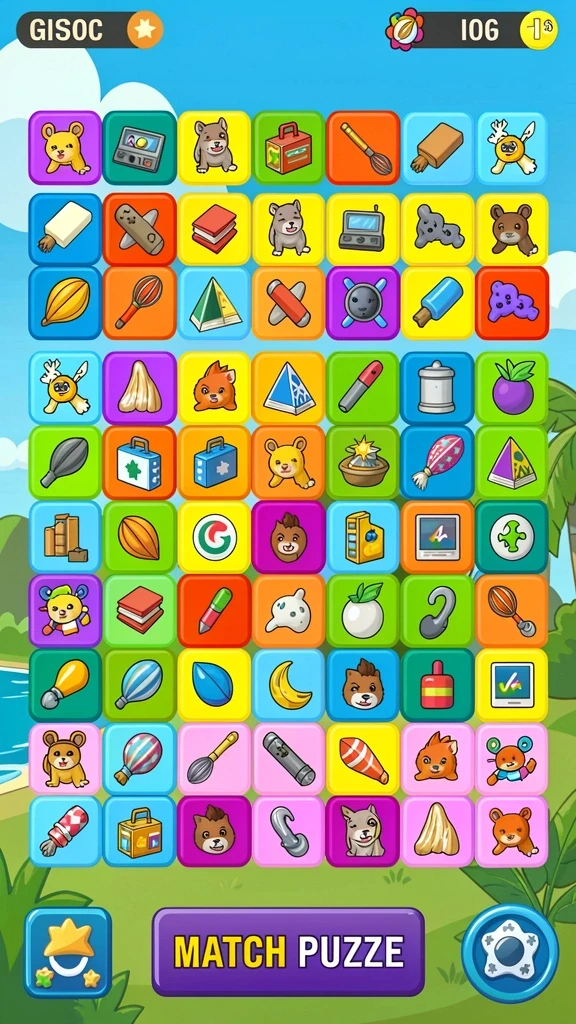Select the red suitcase on the green tile
Viewport: 576px width, 1024px height.
point(289,148)
